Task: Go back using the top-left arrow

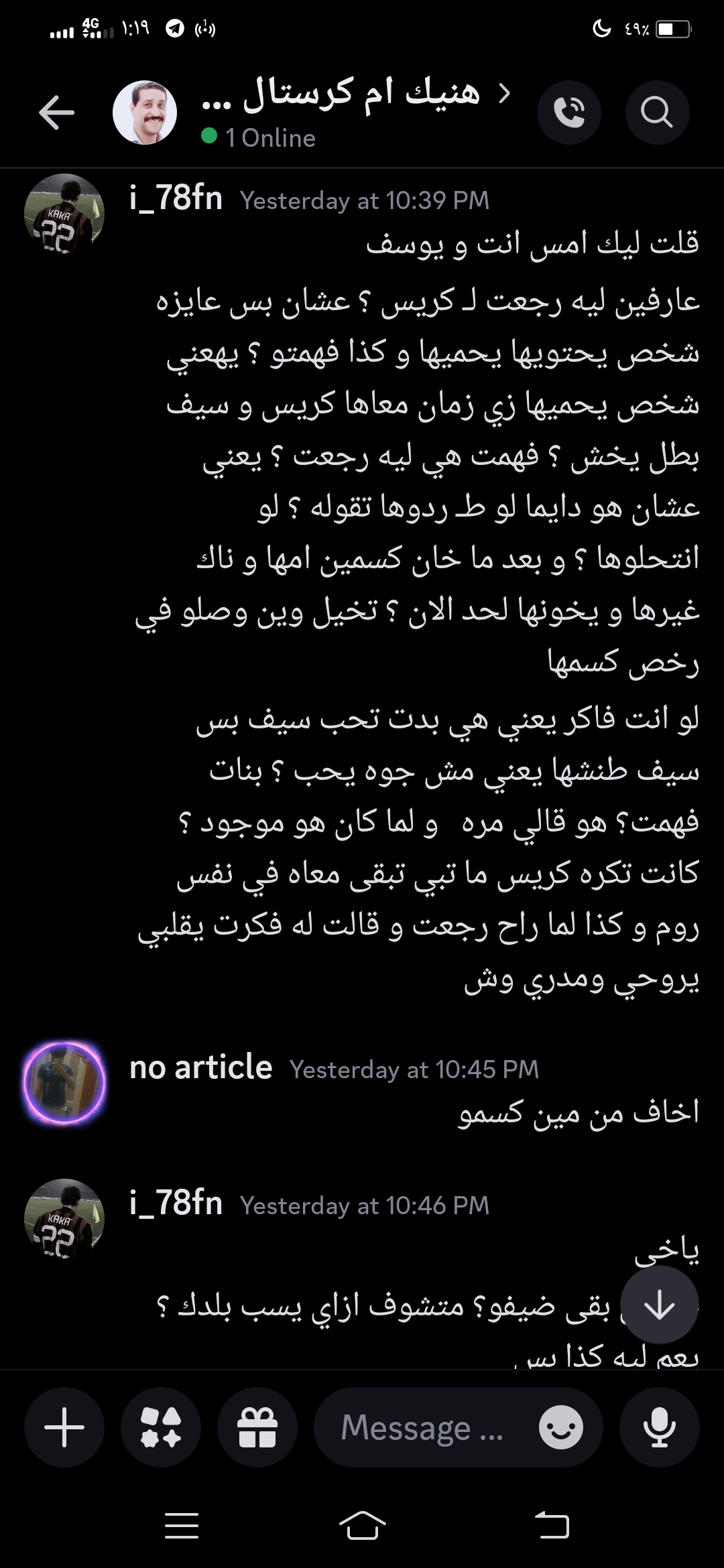Action: 57,112
